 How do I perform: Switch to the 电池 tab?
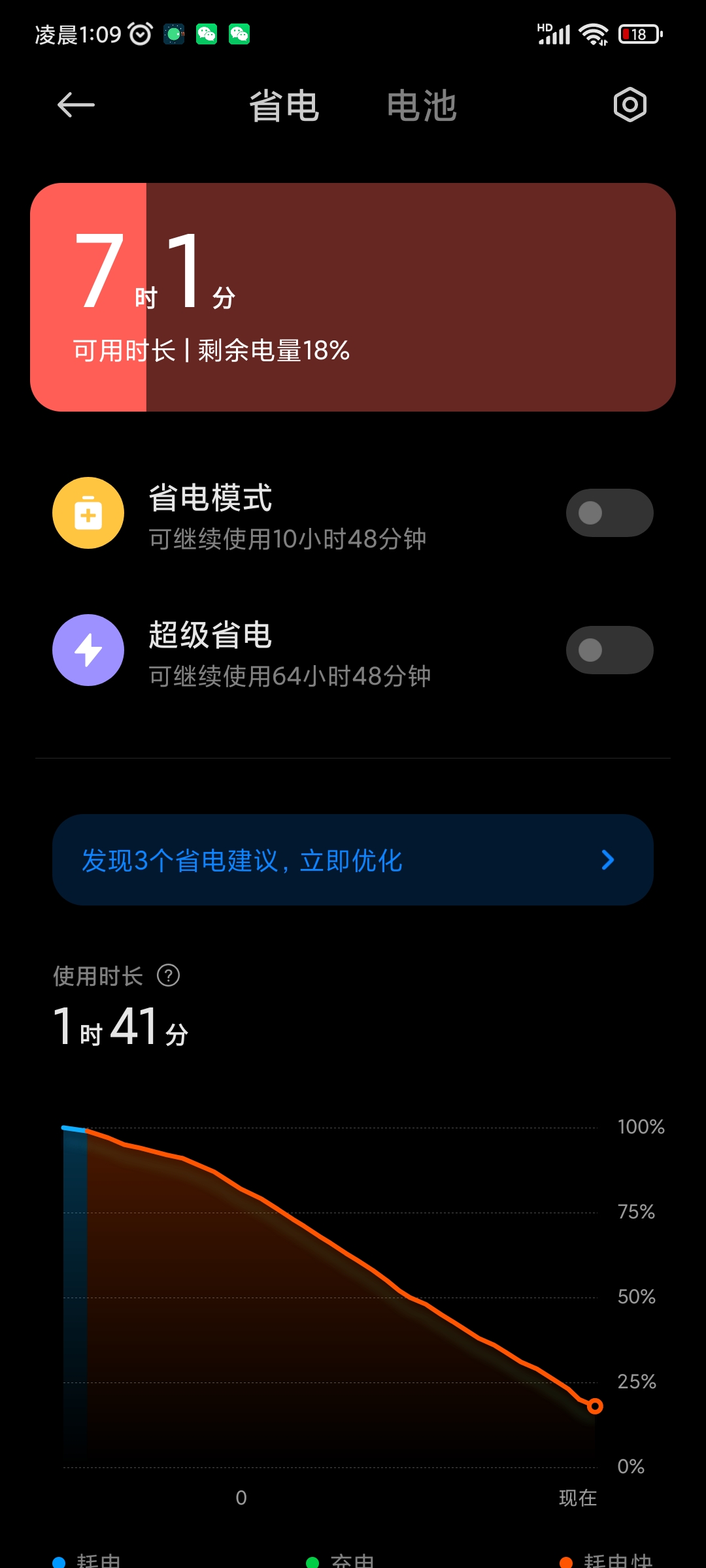pos(422,106)
